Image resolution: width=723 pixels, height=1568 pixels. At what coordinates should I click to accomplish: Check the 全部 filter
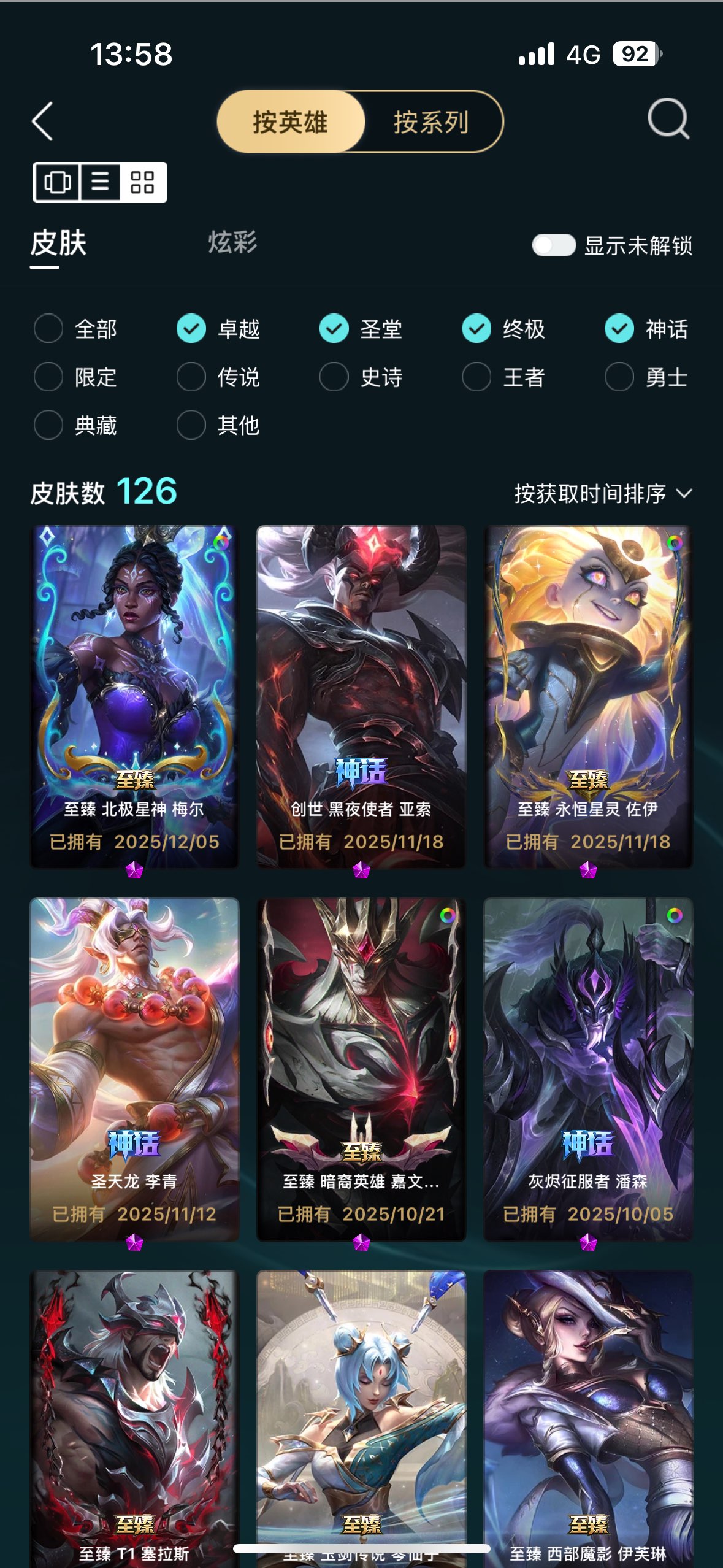tap(48, 329)
